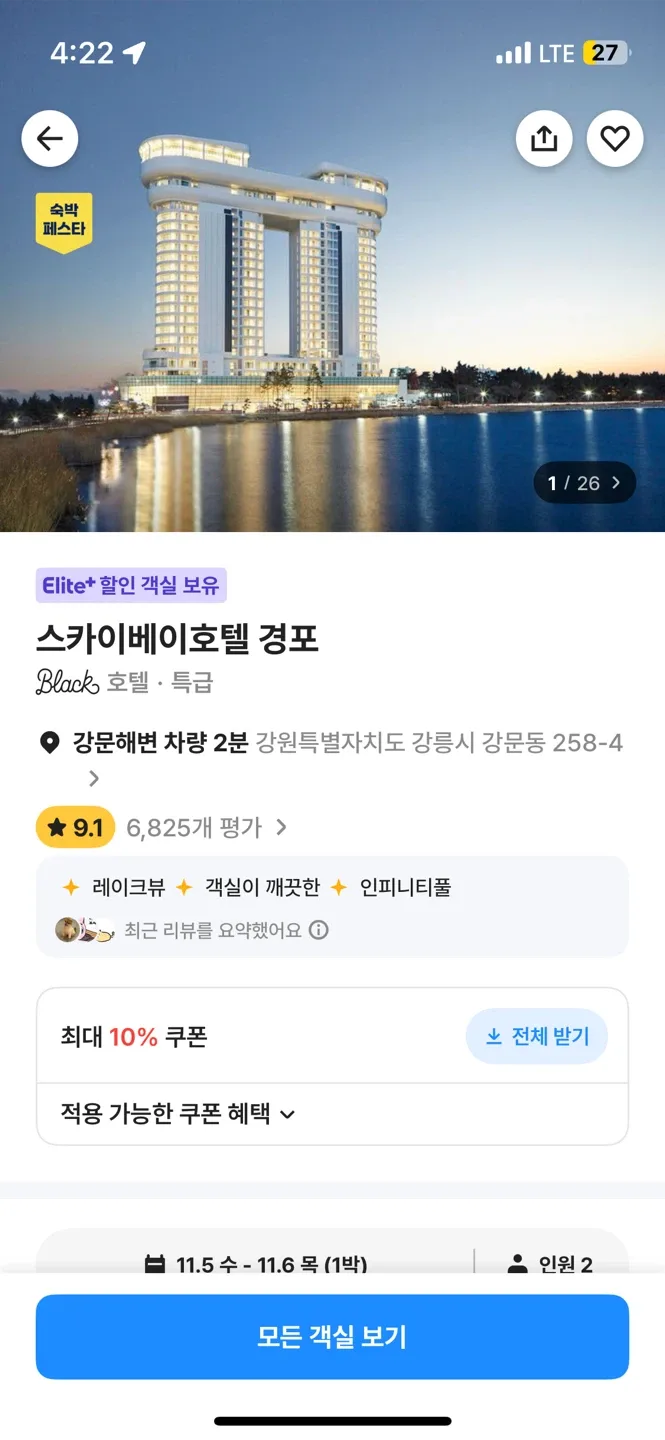Tap 모든 객실 보기 button
Image resolution: width=665 pixels, height=1440 pixels.
332,1337
